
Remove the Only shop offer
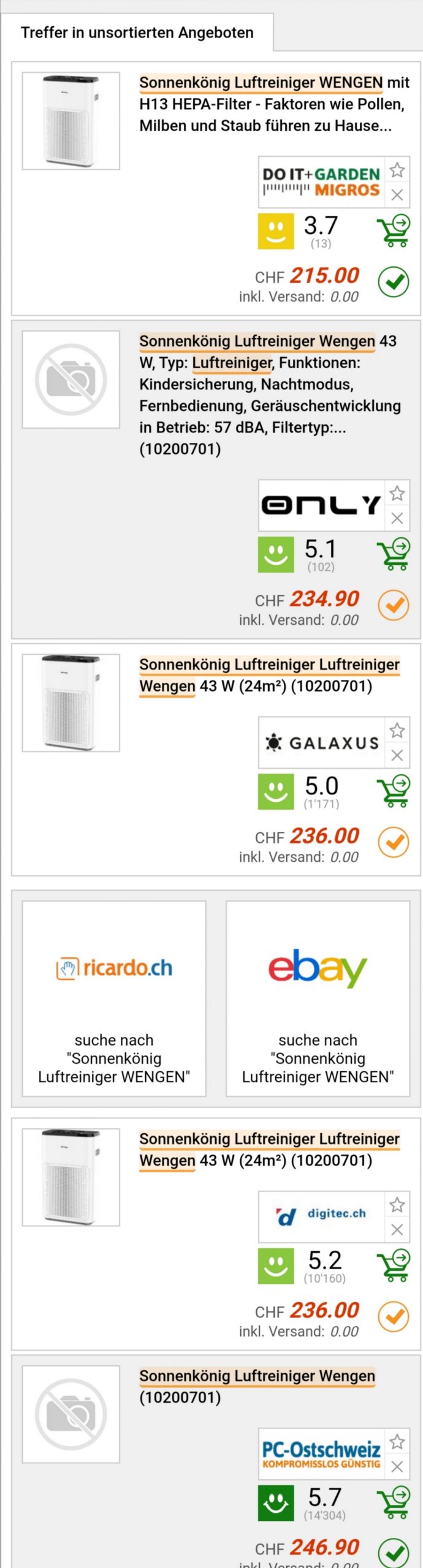pyautogui.click(x=397, y=518)
